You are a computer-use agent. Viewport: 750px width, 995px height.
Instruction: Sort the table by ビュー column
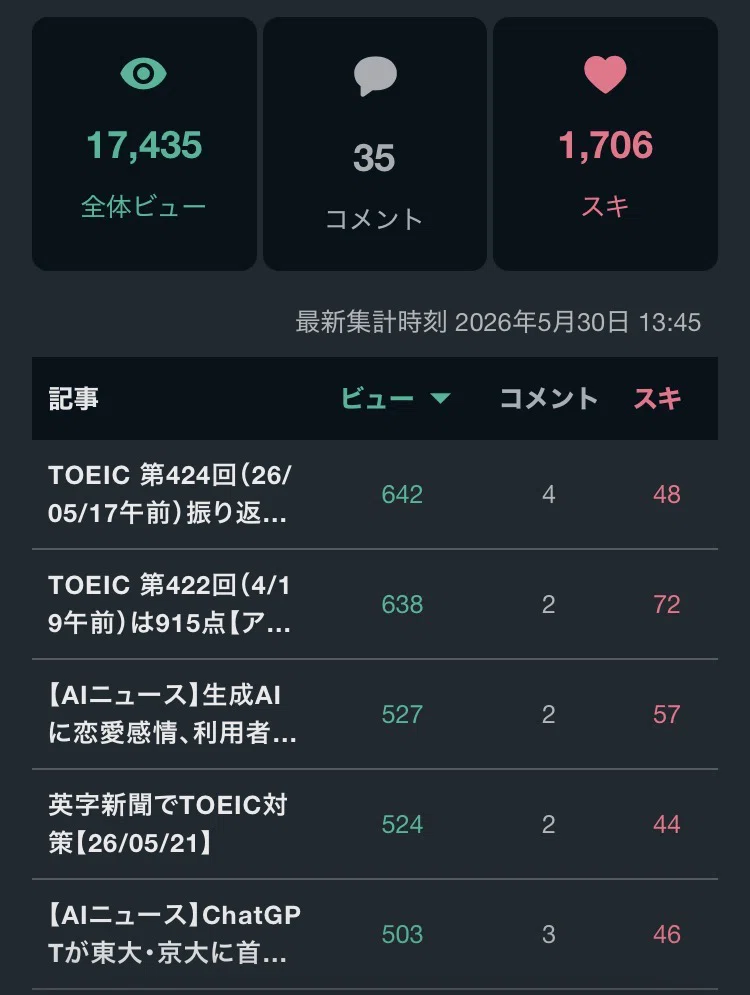[395, 399]
